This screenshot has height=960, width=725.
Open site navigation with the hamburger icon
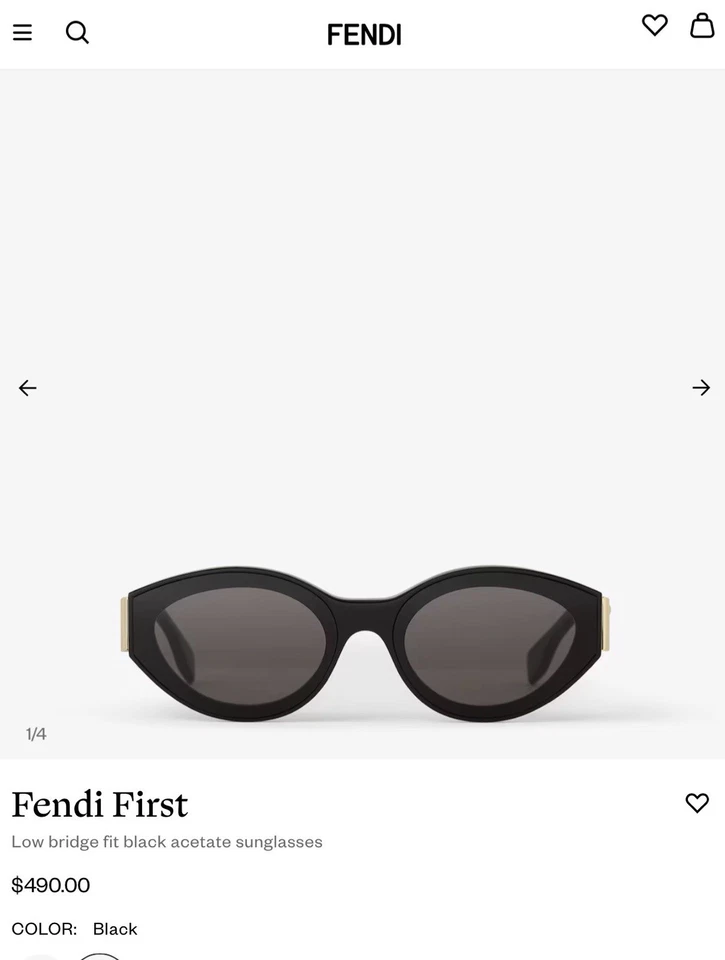[x=22, y=31]
